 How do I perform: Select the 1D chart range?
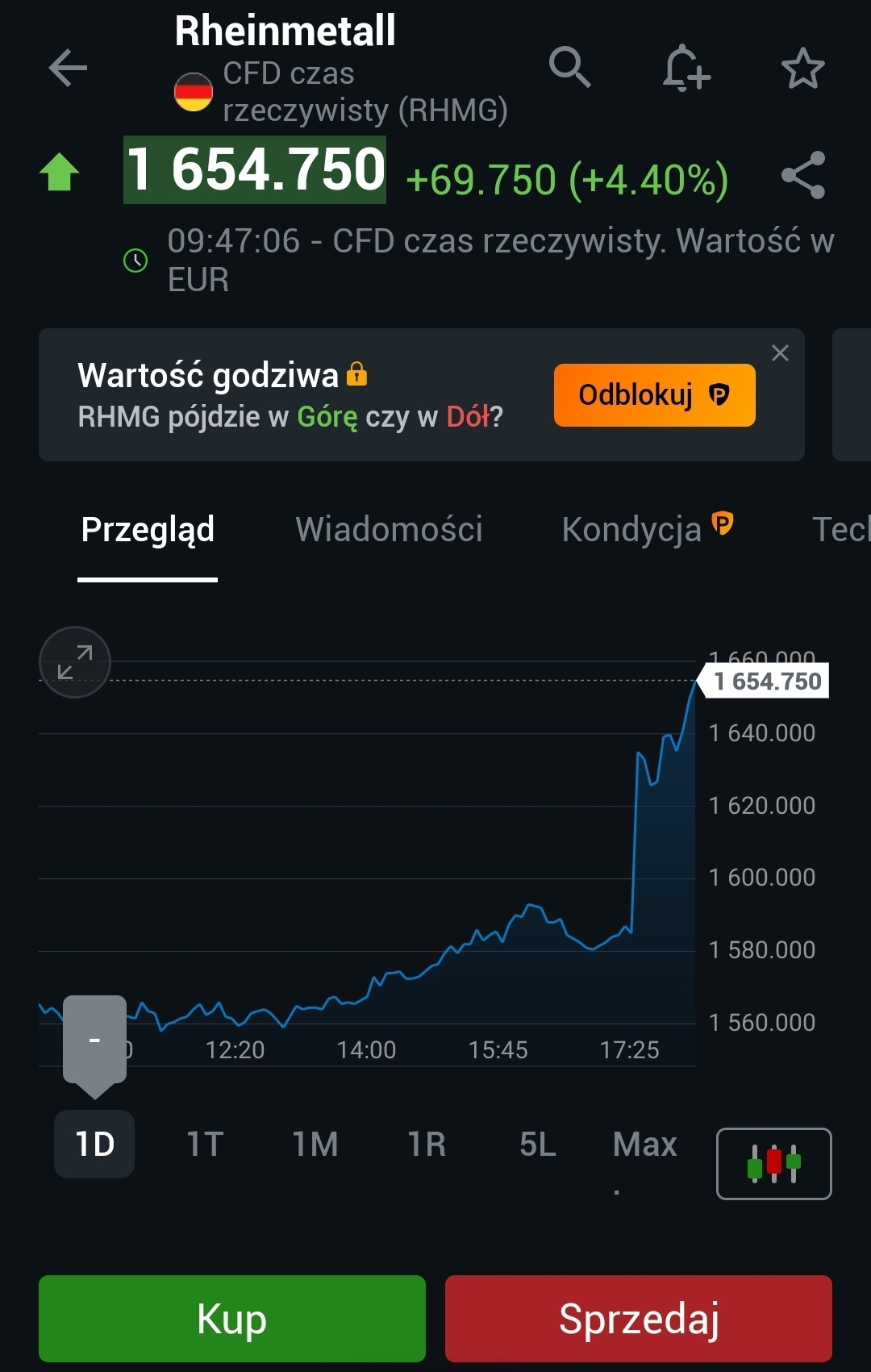click(94, 1144)
